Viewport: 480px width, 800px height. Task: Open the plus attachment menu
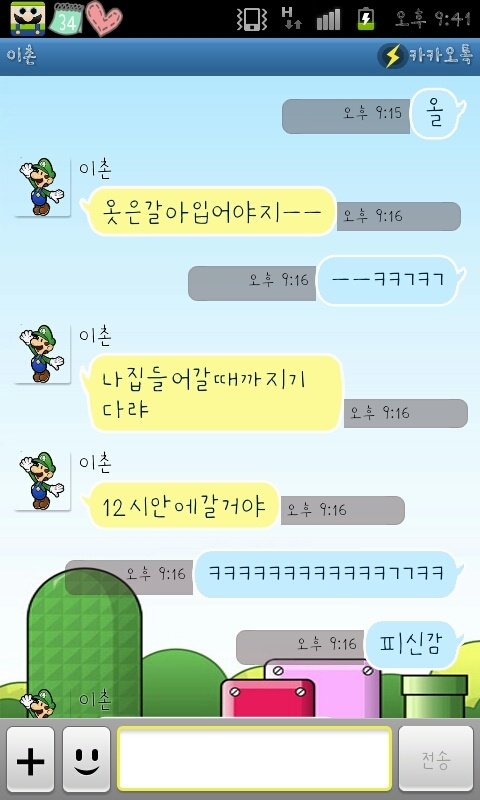[x=31, y=759]
